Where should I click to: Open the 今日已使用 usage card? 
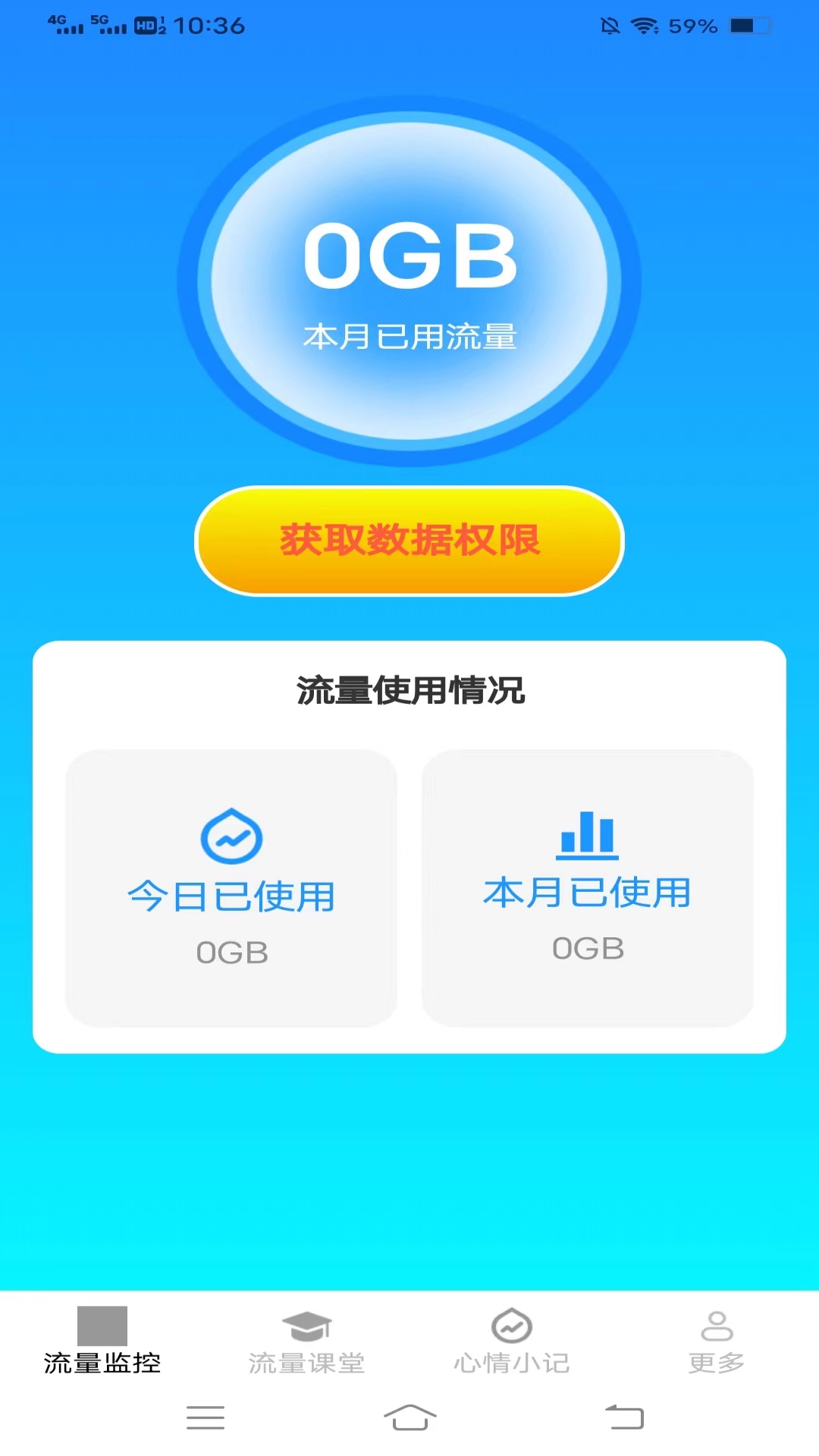231,888
